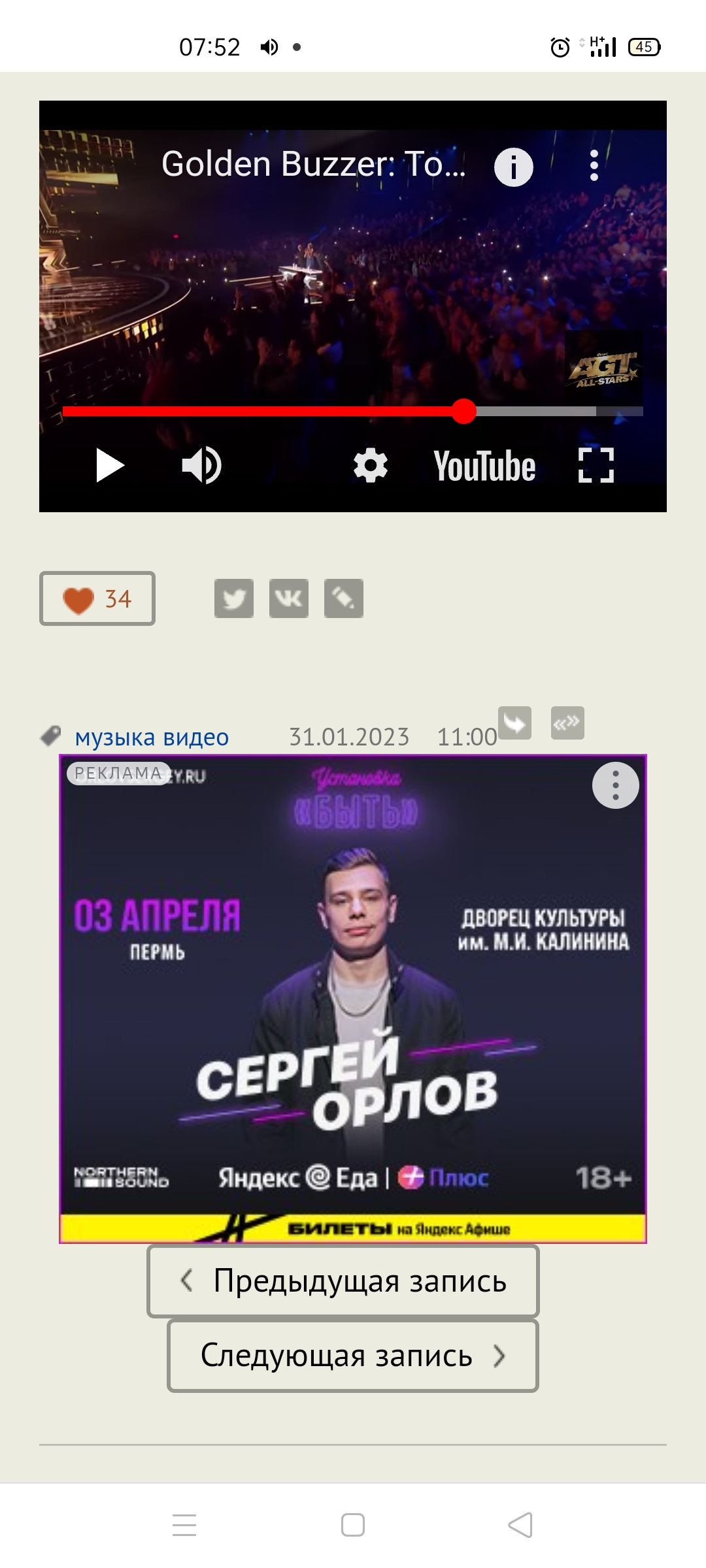Play the Golden Buzzer video
Image resolution: width=706 pixels, height=1568 pixels.
(x=110, y=465)
